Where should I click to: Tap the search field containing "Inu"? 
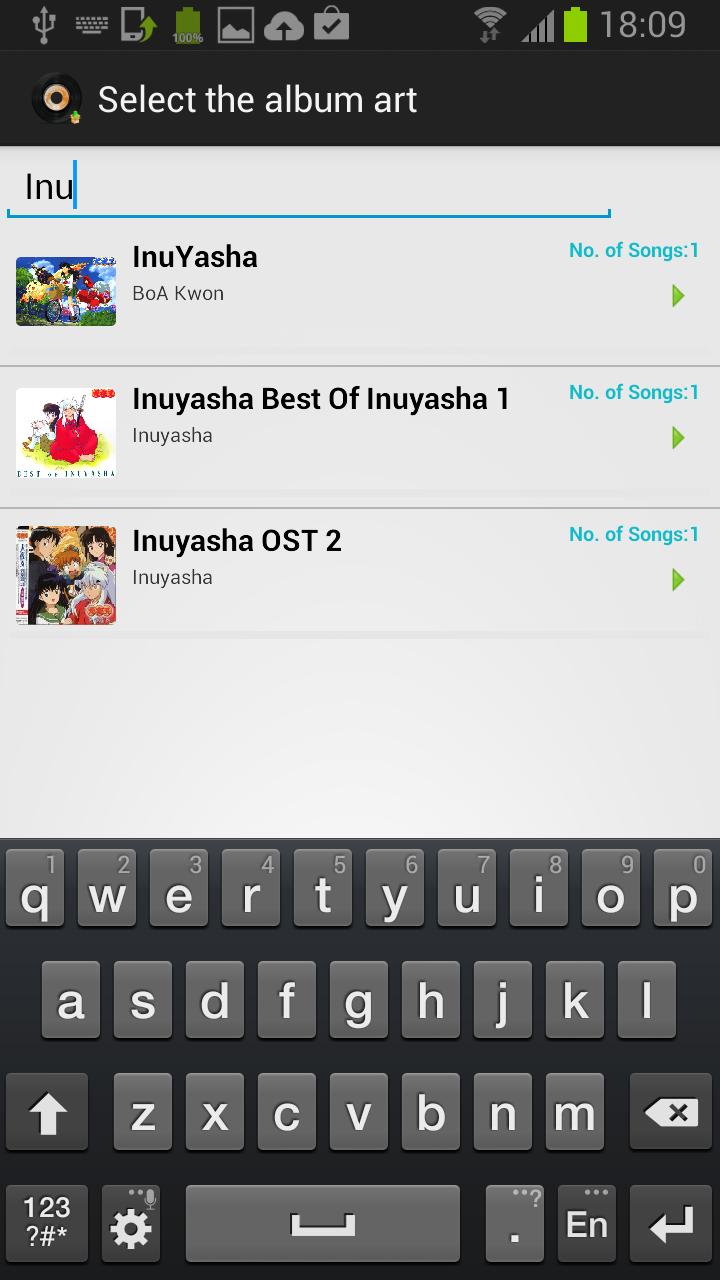pyautogui.click(x=308, y=187)
